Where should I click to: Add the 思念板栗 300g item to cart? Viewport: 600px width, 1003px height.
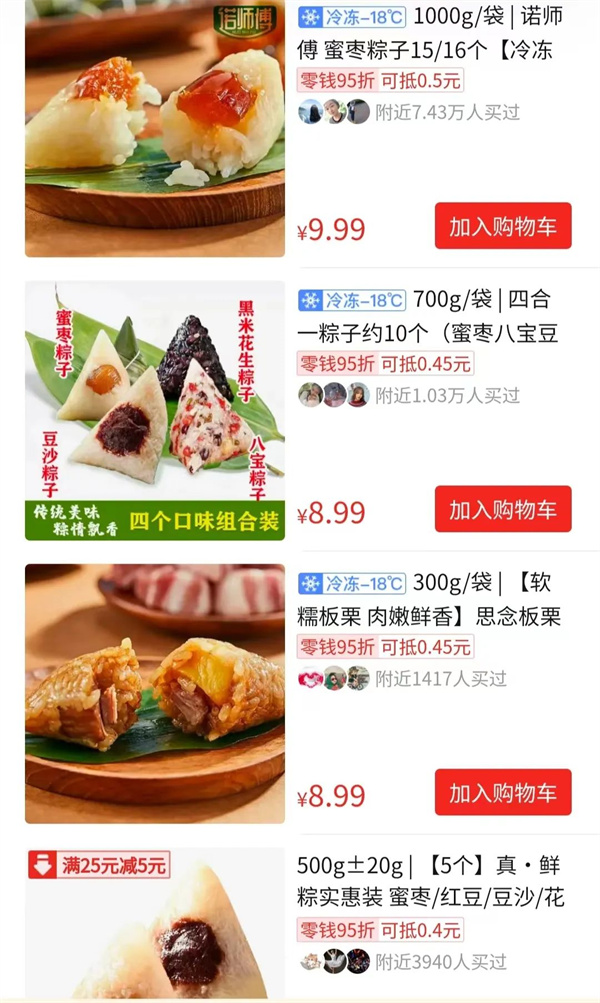point(502,792)
